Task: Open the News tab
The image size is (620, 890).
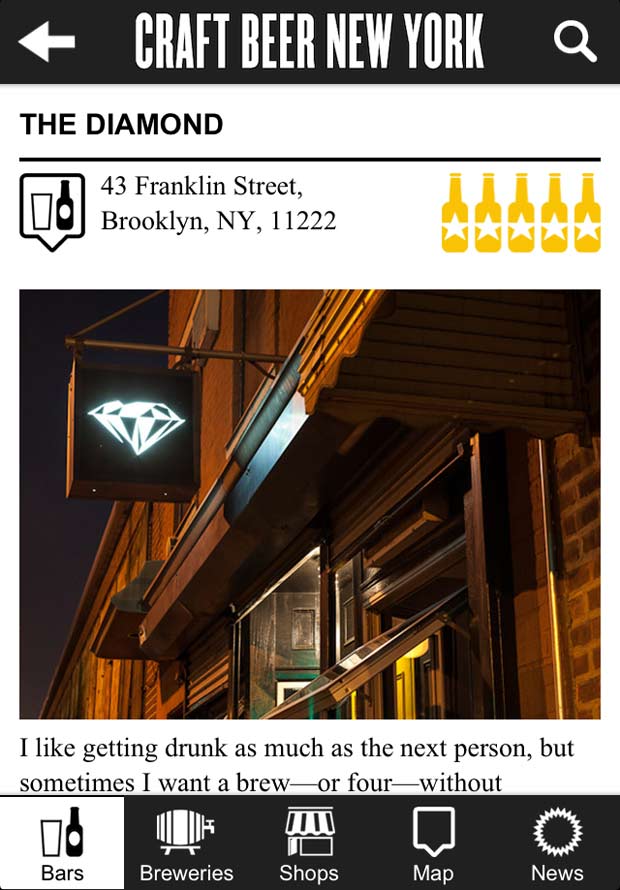Action: 557,845
